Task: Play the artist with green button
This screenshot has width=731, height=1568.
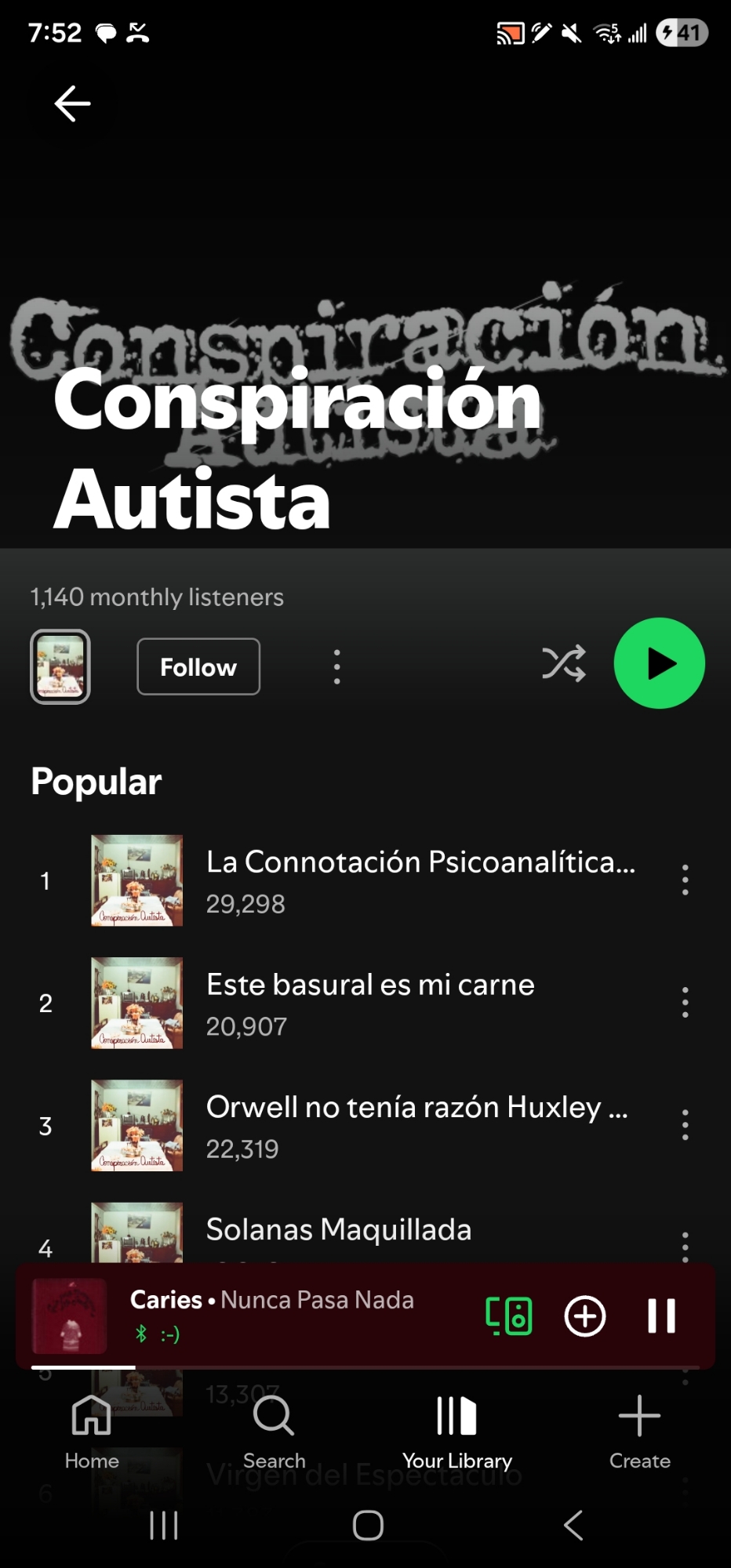Action: point(659,663)
